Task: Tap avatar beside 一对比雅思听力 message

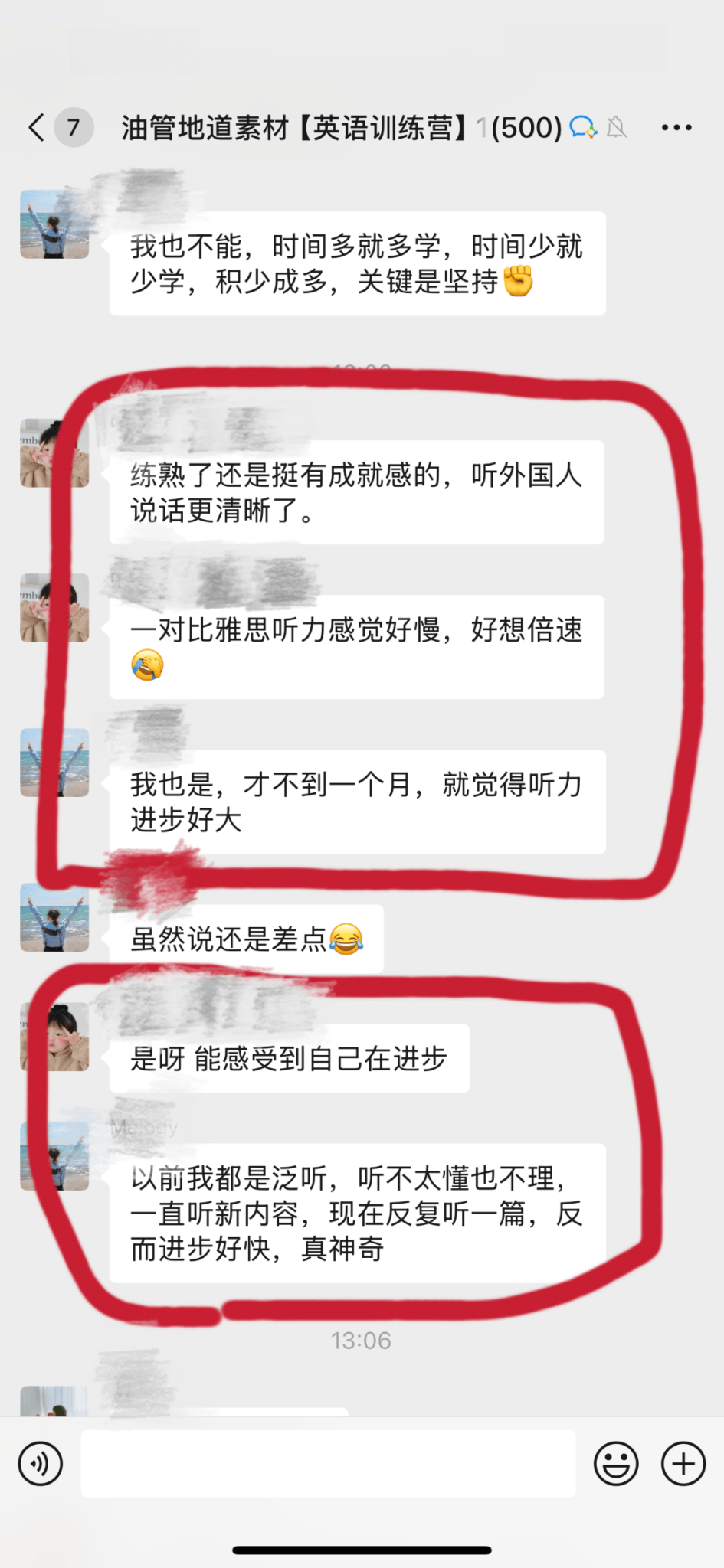Action: coord(54,608)
